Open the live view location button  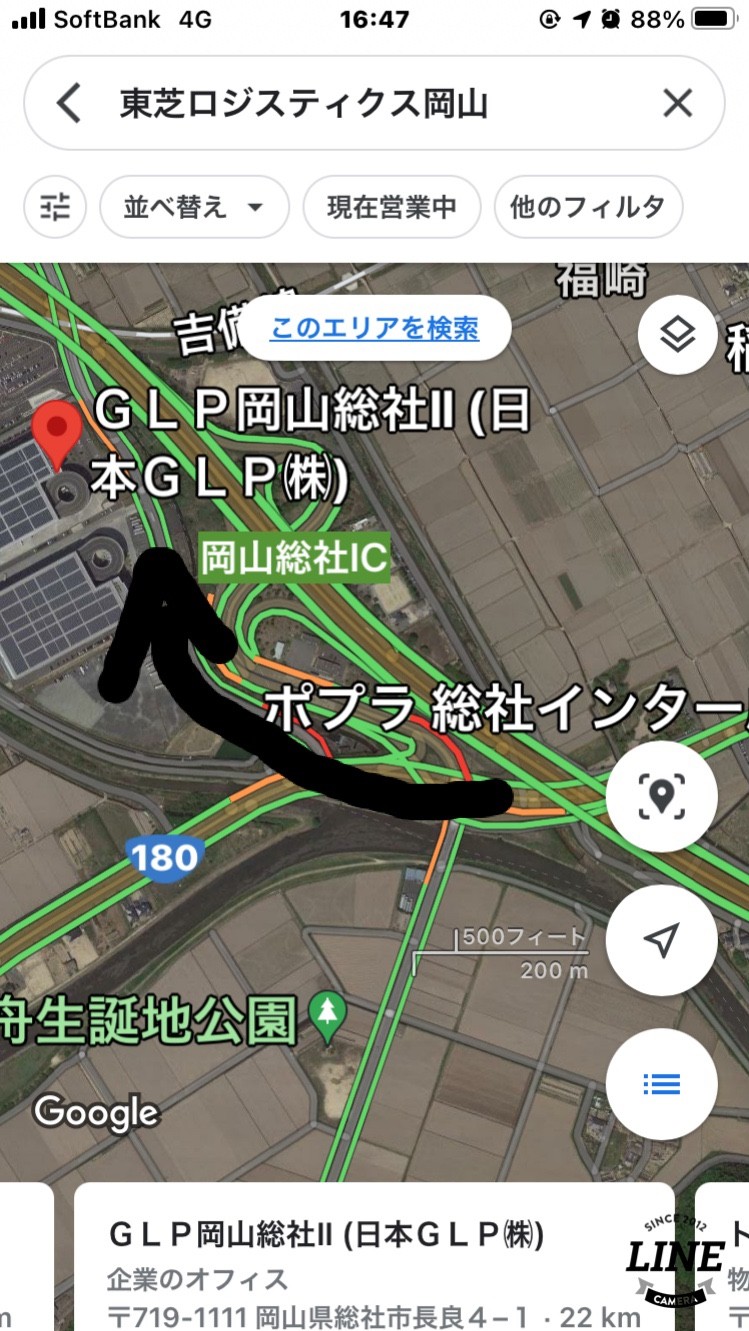pos(661,796)
